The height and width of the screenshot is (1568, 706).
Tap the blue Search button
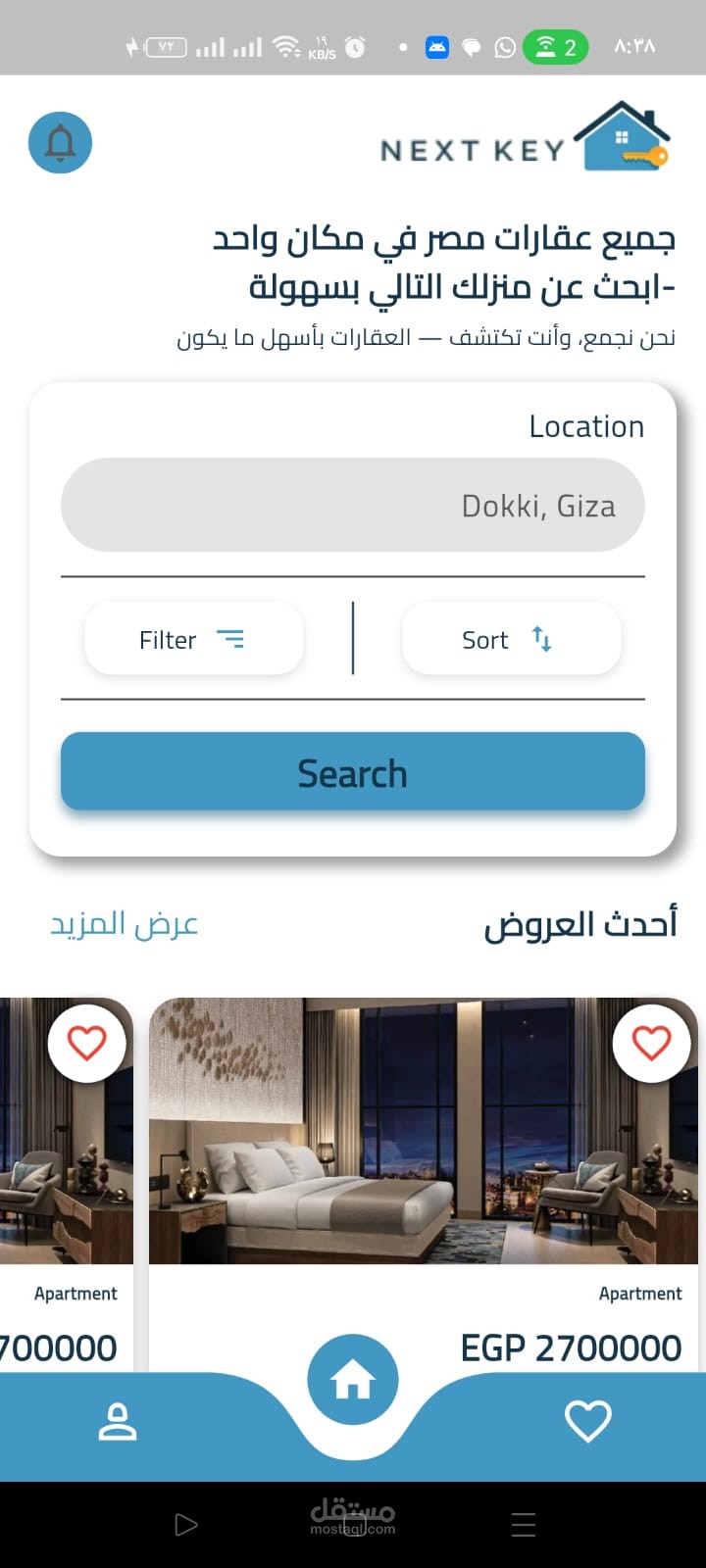352,772
